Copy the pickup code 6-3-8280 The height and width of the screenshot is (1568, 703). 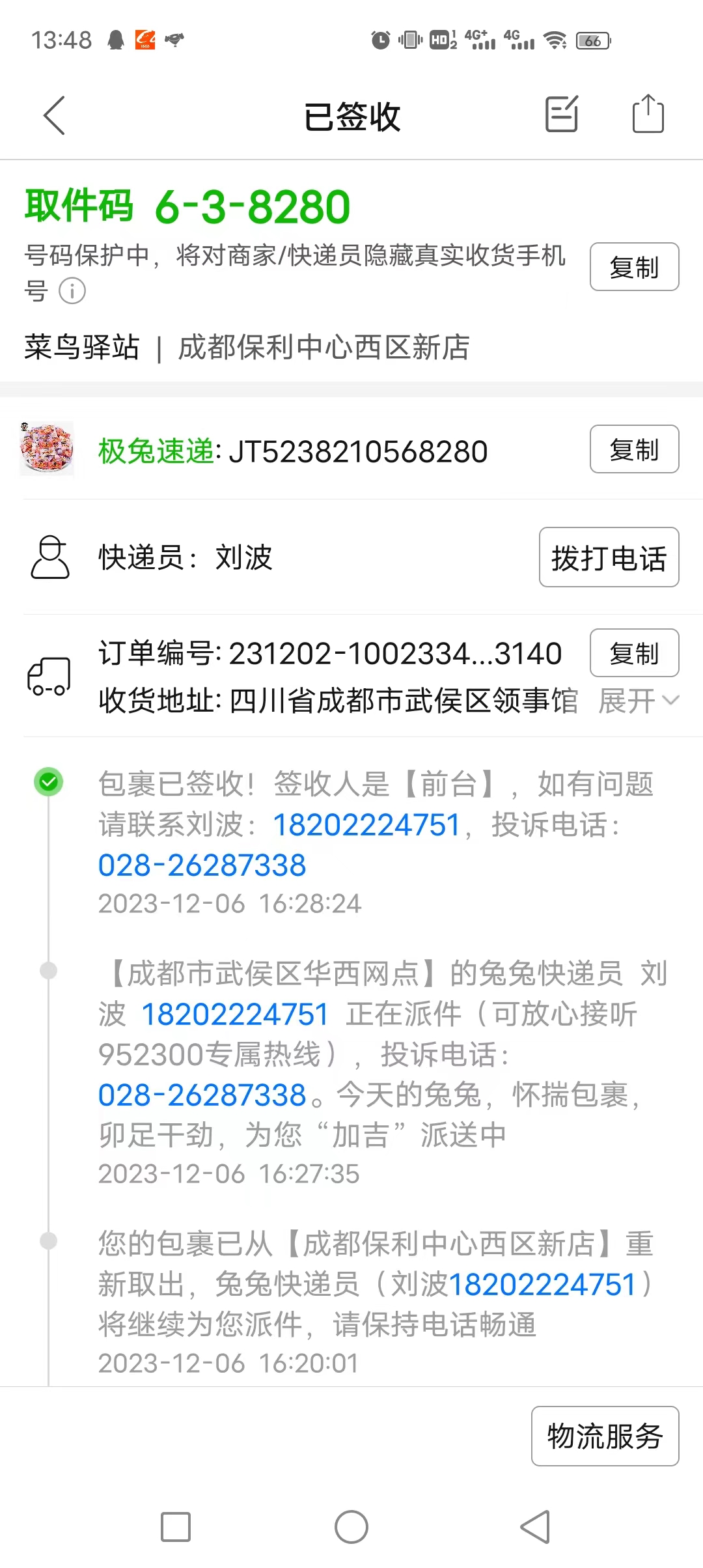pyautogui.click(x=634, y=267)
